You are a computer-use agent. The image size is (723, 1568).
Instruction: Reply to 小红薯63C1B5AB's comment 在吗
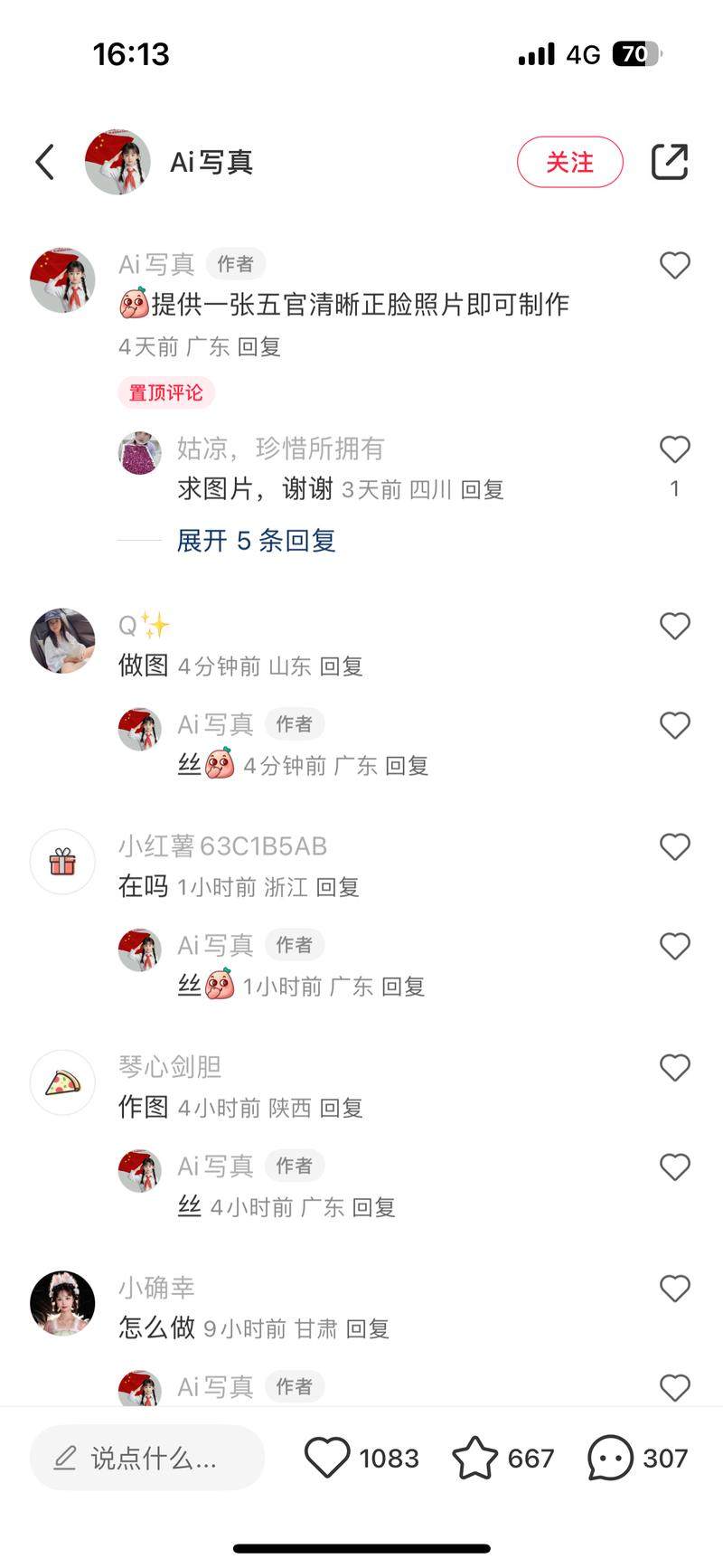coord(337,887)
